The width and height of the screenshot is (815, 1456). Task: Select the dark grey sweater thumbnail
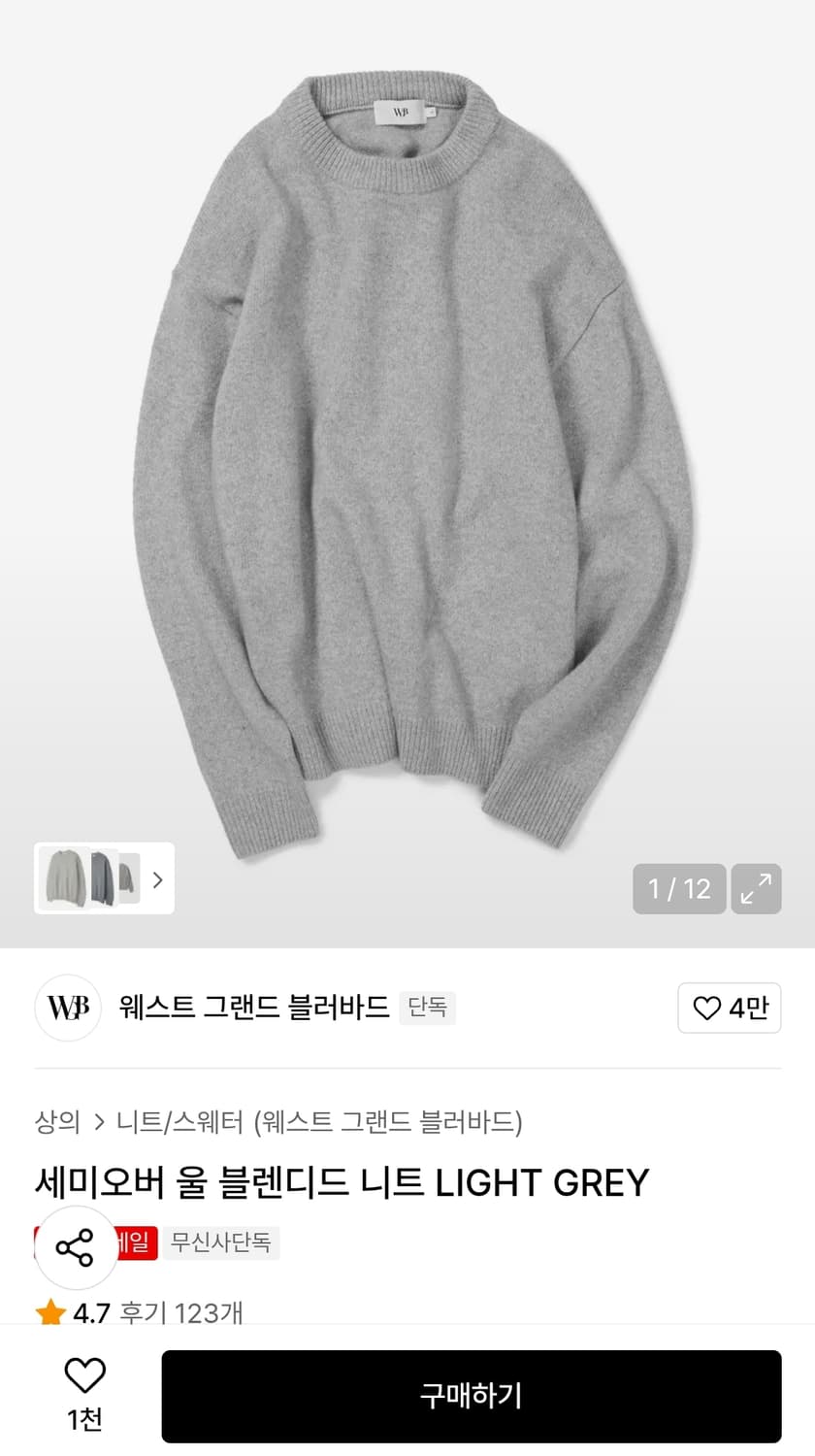pyautogui.click(x=102, y=878)
